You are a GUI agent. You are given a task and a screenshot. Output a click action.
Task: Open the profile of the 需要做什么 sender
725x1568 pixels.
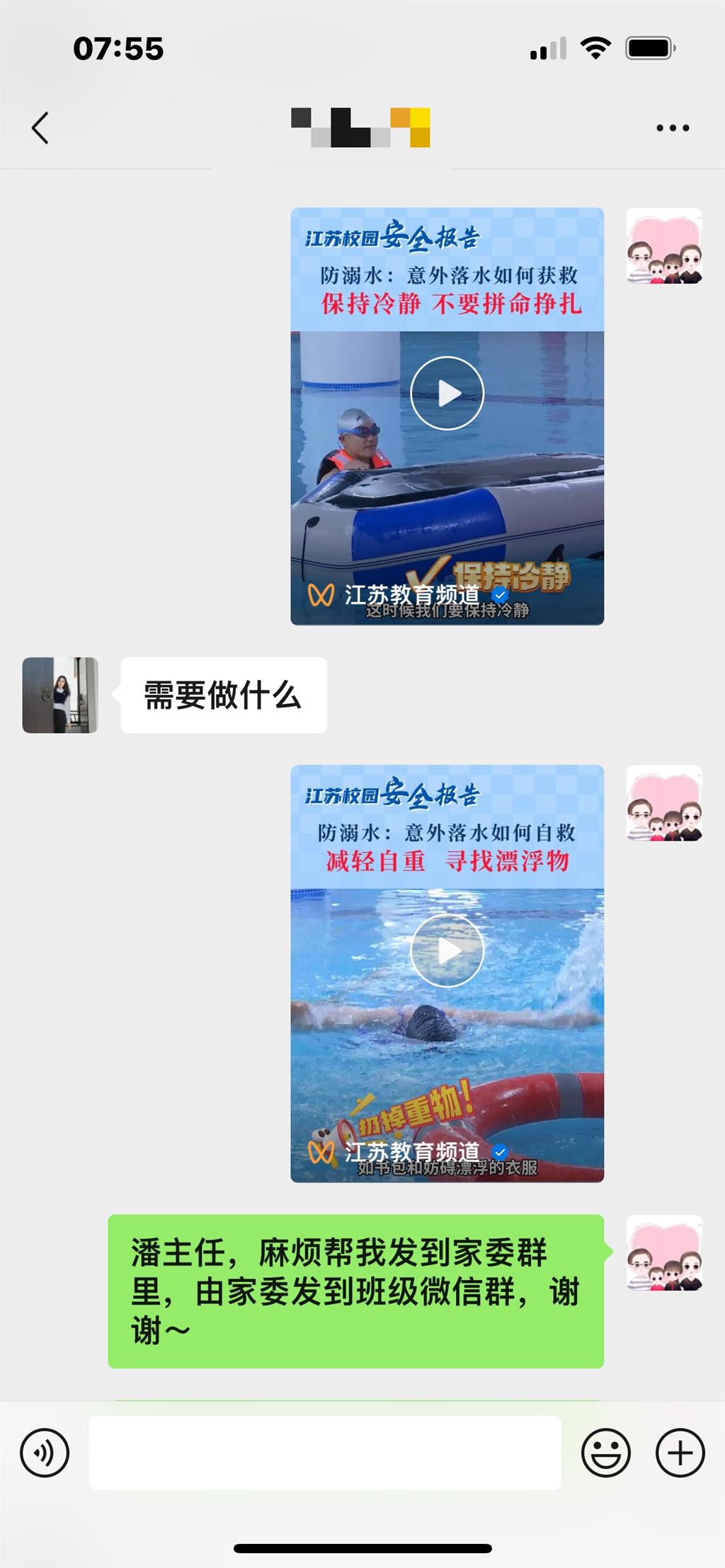60,695
